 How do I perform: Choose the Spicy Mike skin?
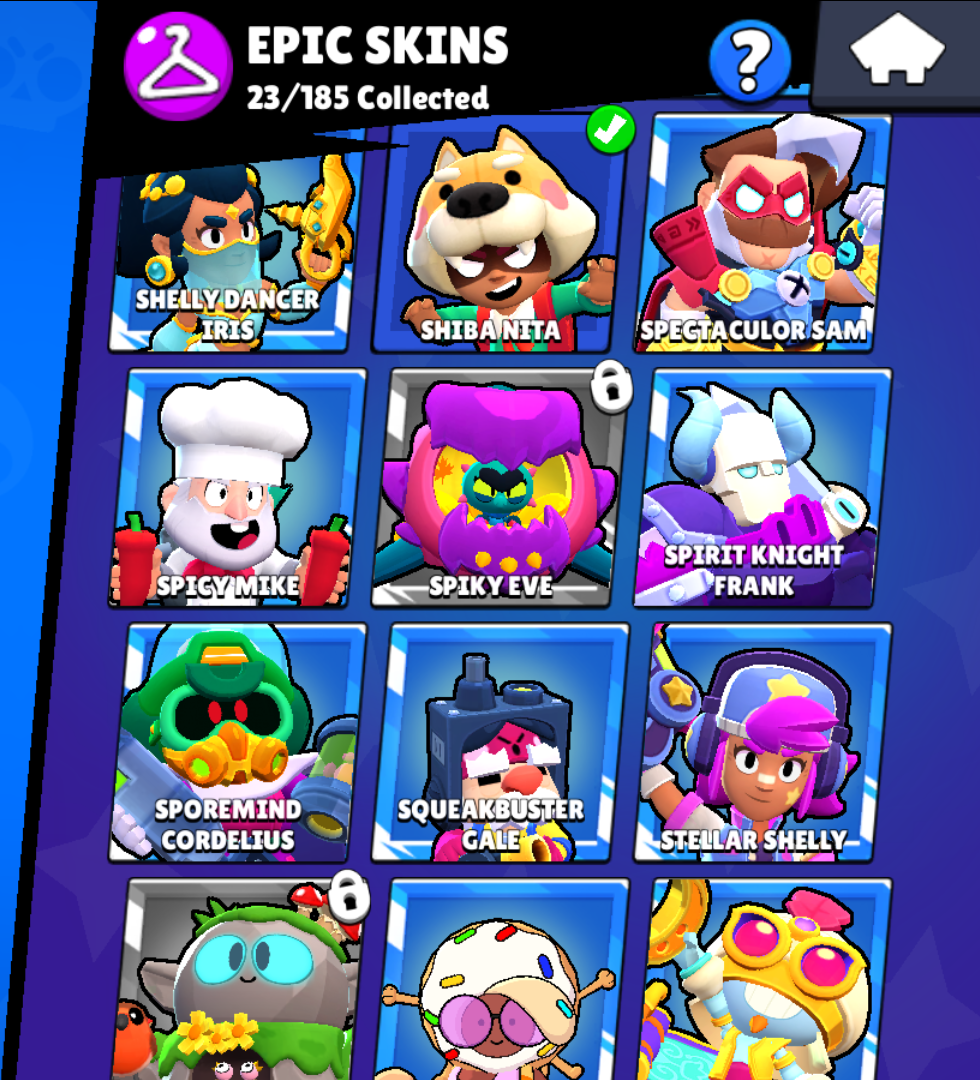tap(236, 490)
